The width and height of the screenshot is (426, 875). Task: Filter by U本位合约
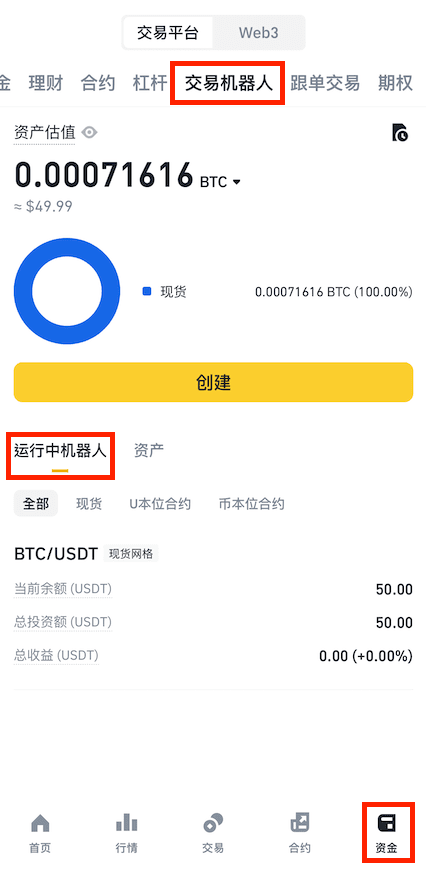click(x=160, y=504)
